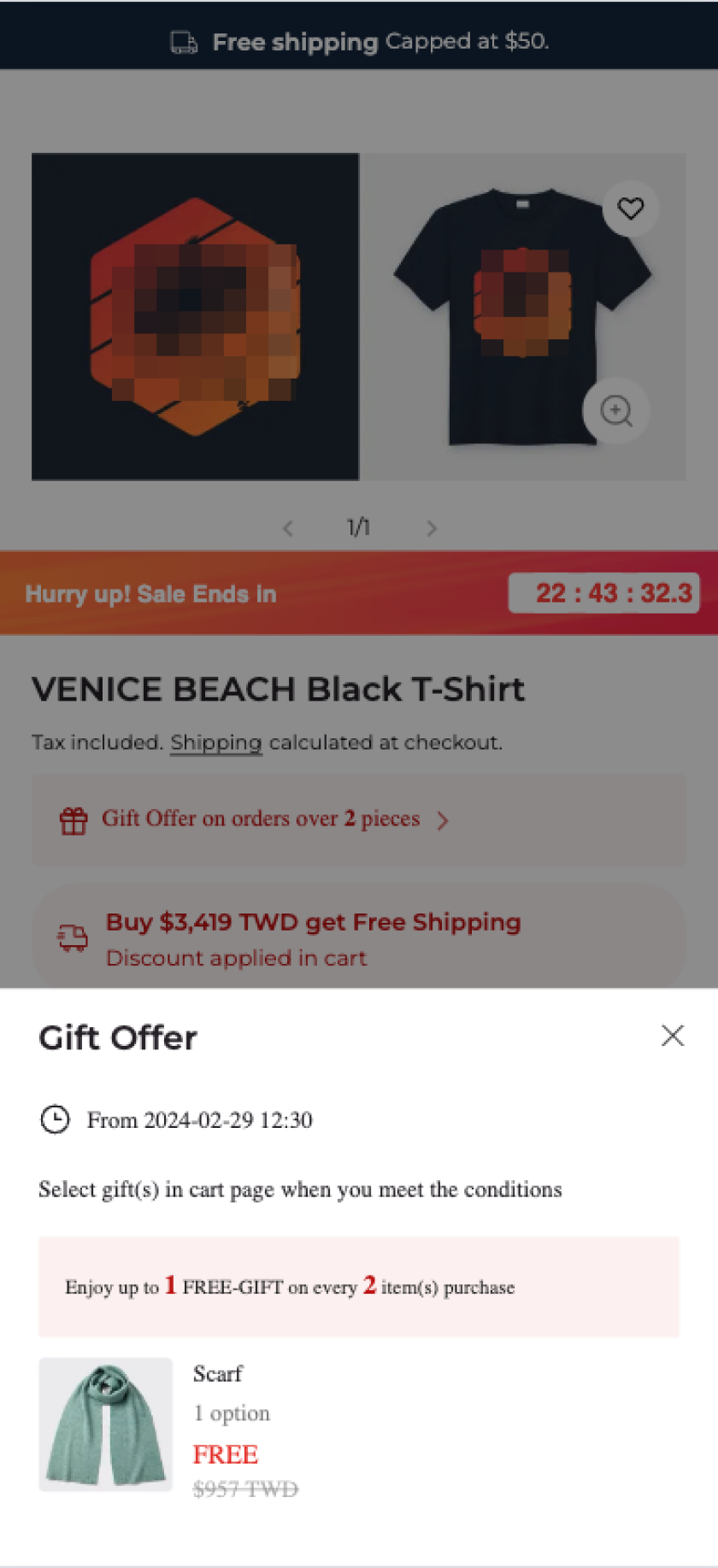Viewport: 718px width, 1568px height.
Task: Click the Scarf product thumbnail
Action: point(104,1425)
